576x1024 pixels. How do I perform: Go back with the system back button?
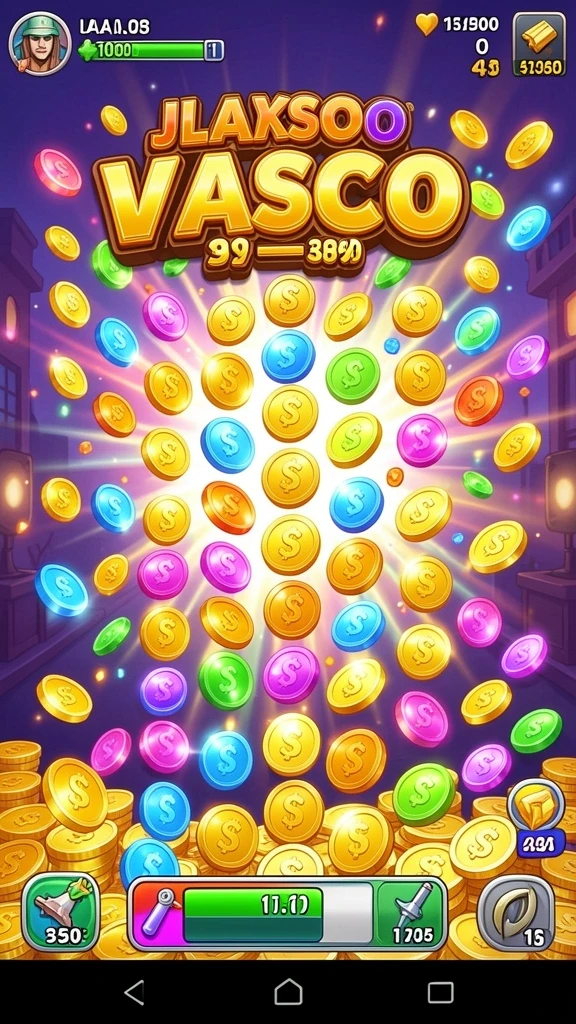point(135,992)
